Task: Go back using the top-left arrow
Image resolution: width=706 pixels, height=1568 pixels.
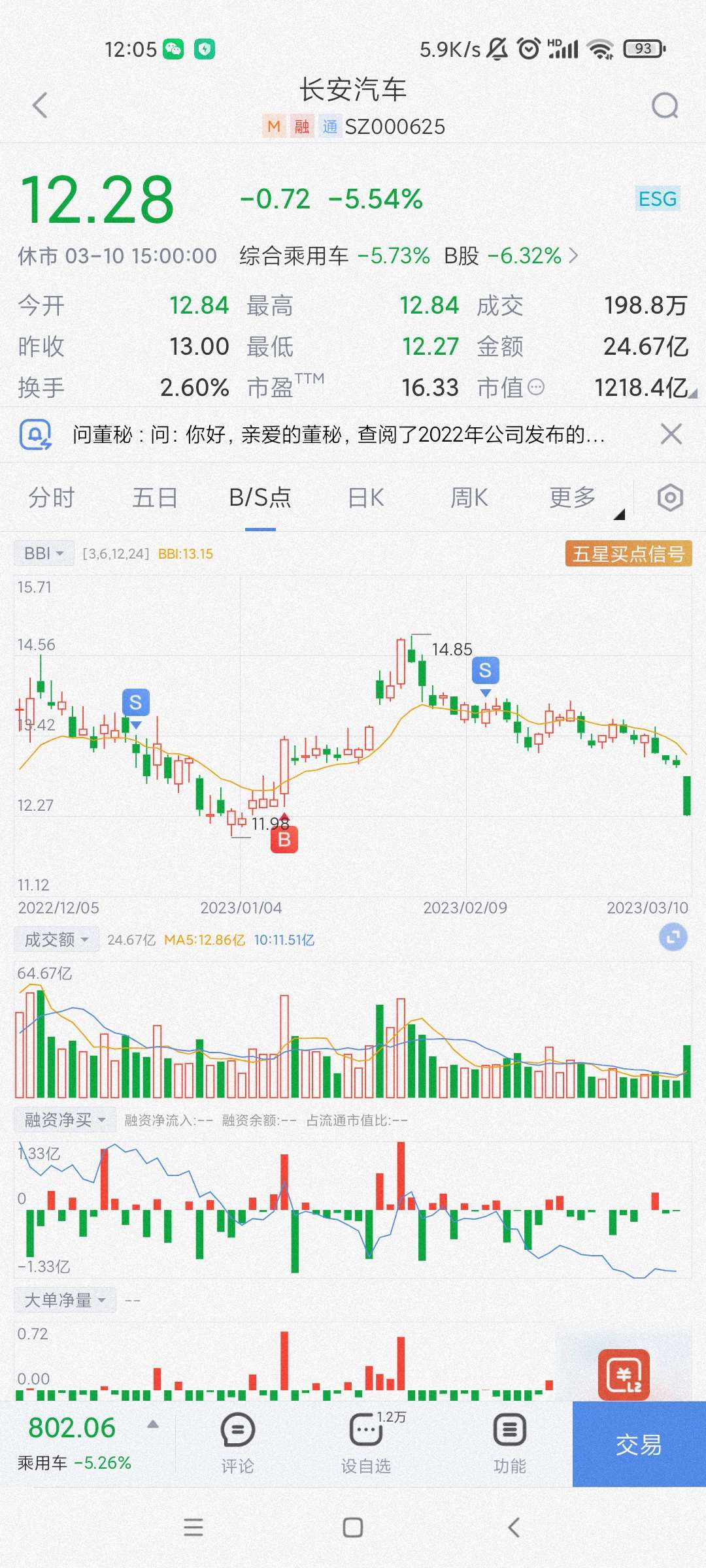Action: [41, 105]
